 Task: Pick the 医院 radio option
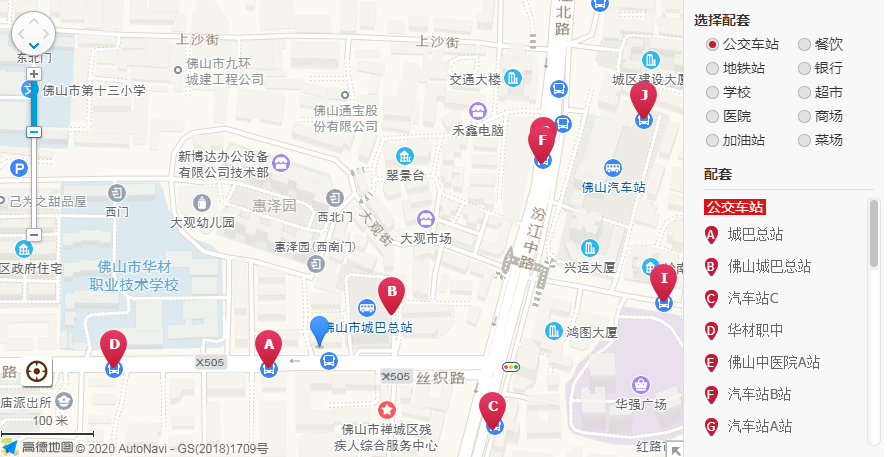712,117
